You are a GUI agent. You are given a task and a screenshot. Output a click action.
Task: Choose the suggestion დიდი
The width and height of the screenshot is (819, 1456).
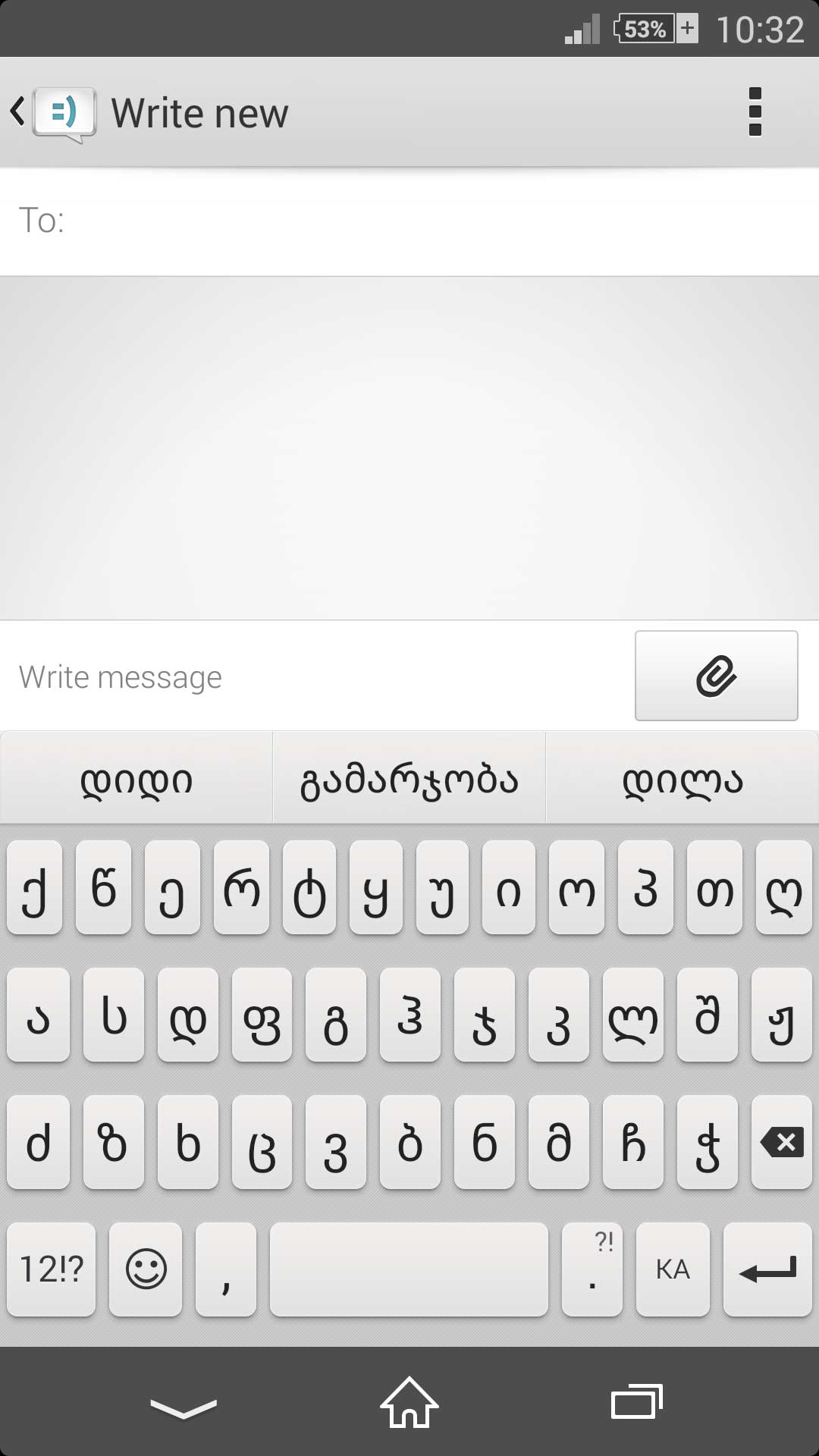136,779
